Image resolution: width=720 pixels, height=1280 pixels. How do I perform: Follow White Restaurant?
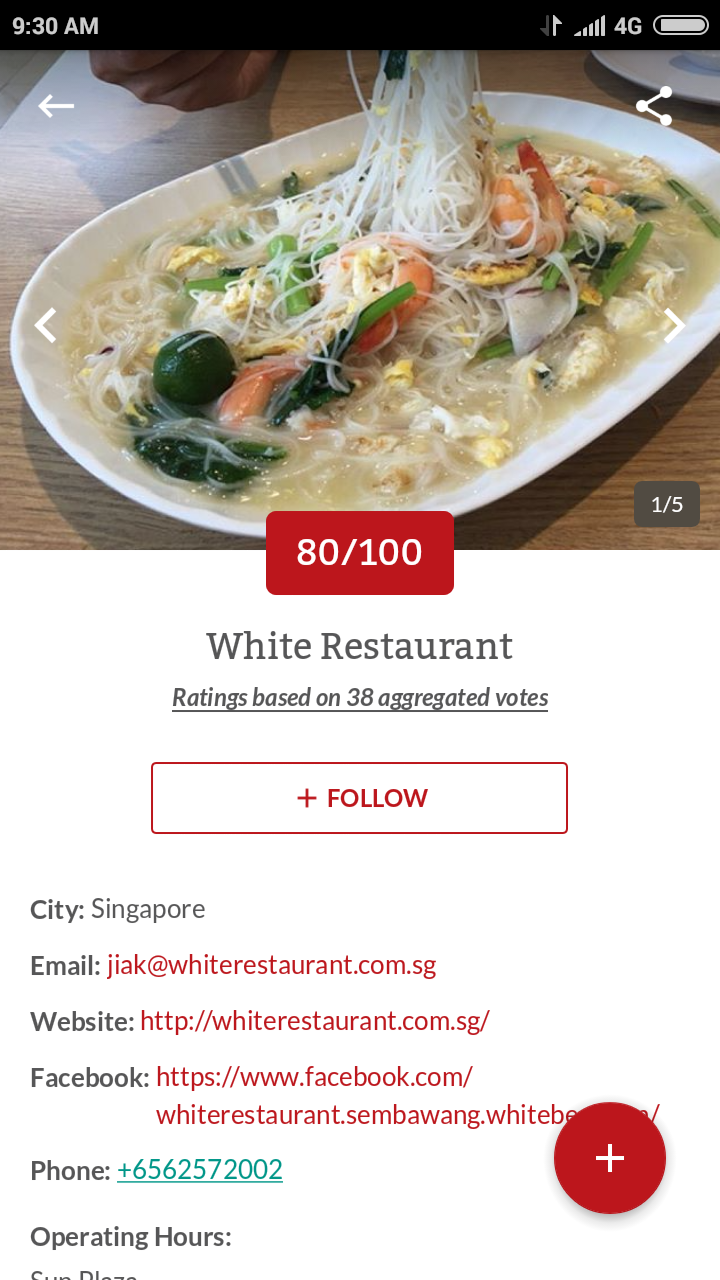tap(359, 798)
